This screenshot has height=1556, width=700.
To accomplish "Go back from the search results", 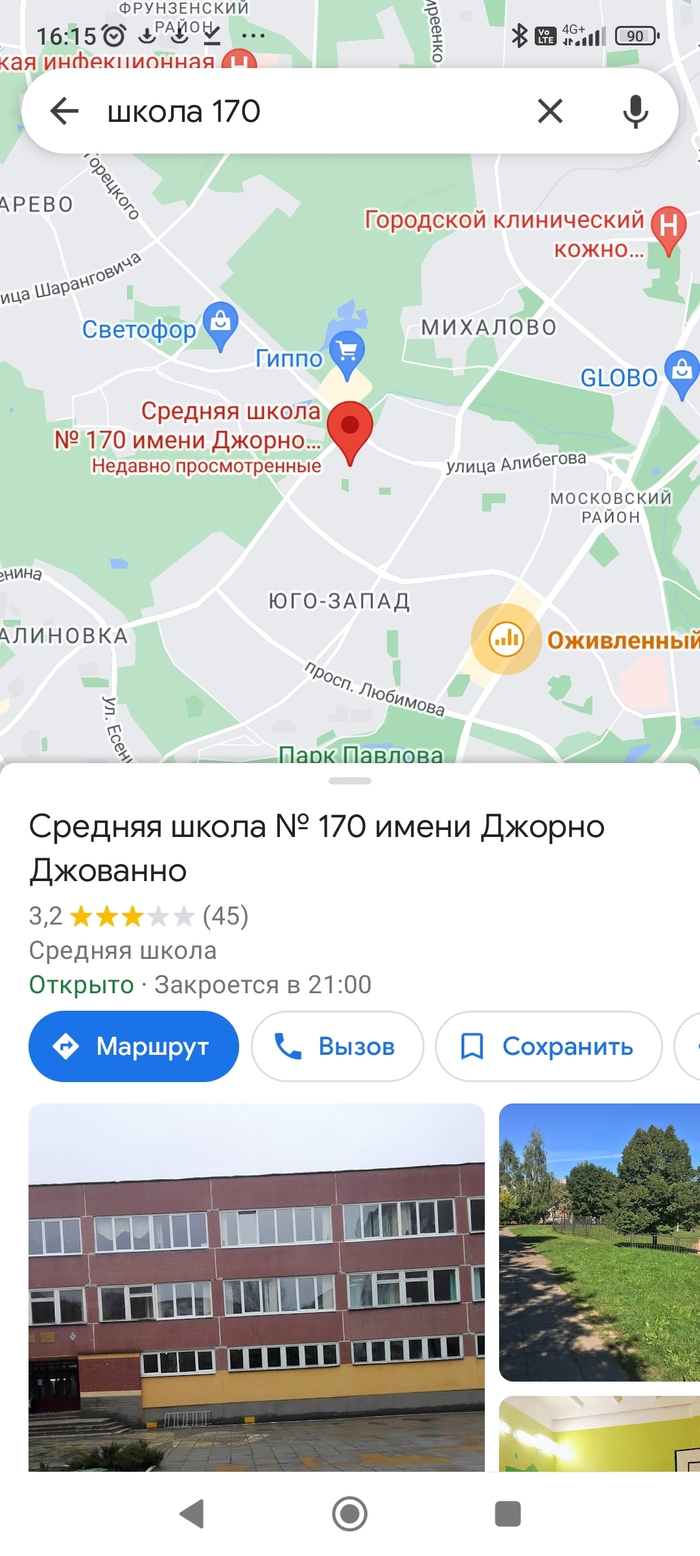I will click(x=64, y=111).
